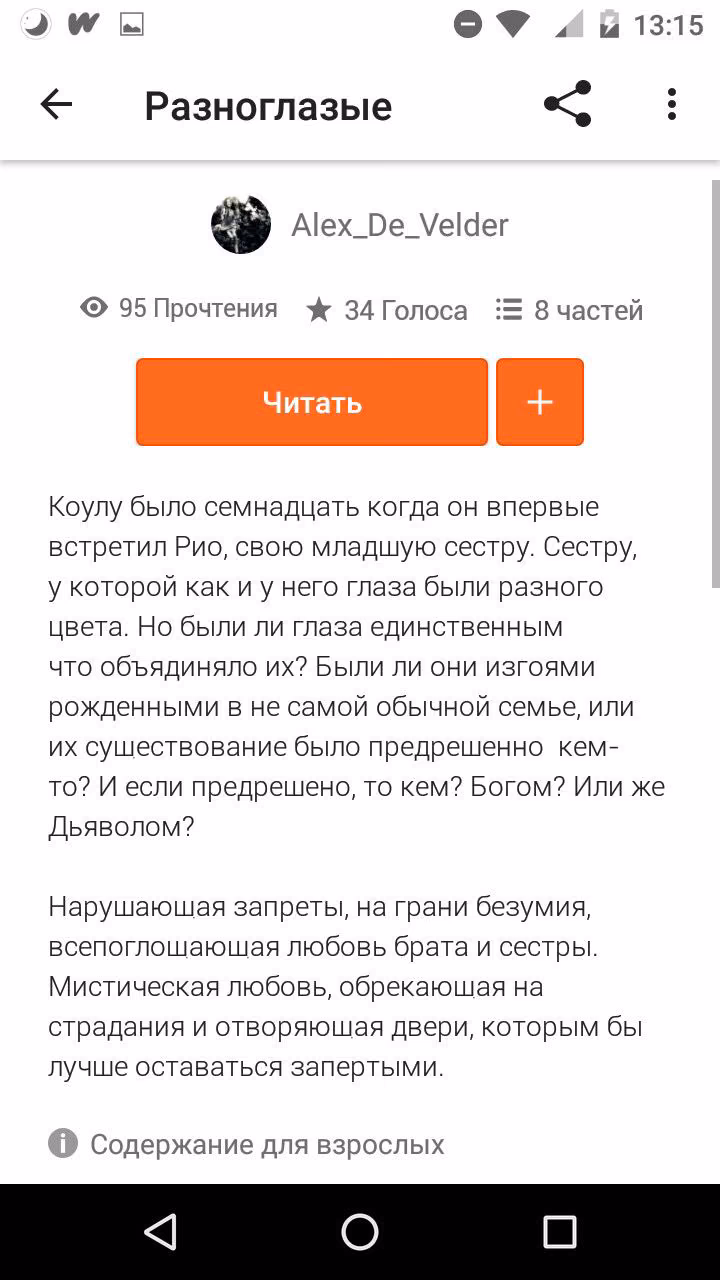
Task: Open the three-dot overflow menu
Action: pyautogui.click(x=671, y=104)
